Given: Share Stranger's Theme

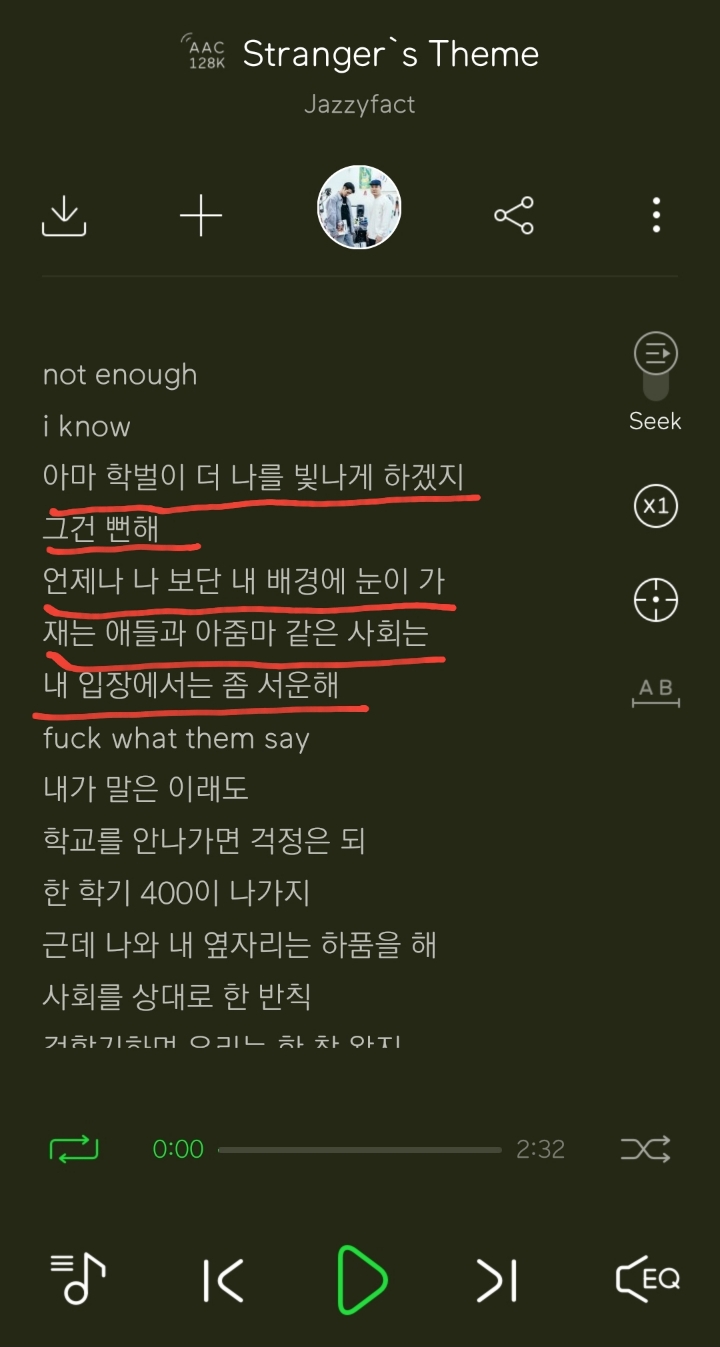Looking at the screenshot, I should (514, 215).
